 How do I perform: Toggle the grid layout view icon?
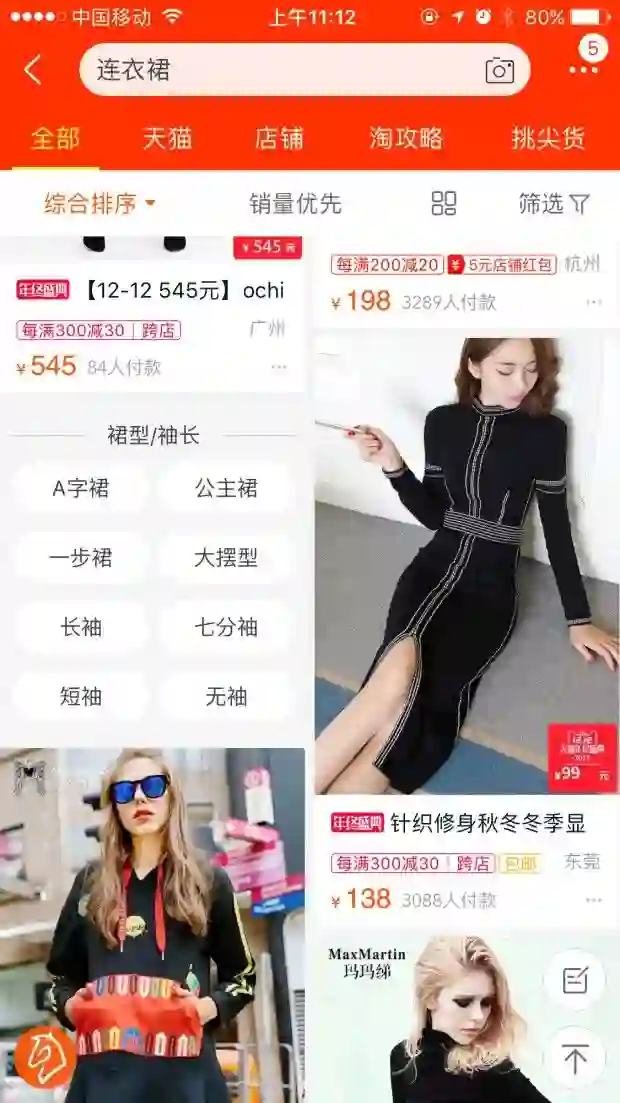[x=443, y=204]
